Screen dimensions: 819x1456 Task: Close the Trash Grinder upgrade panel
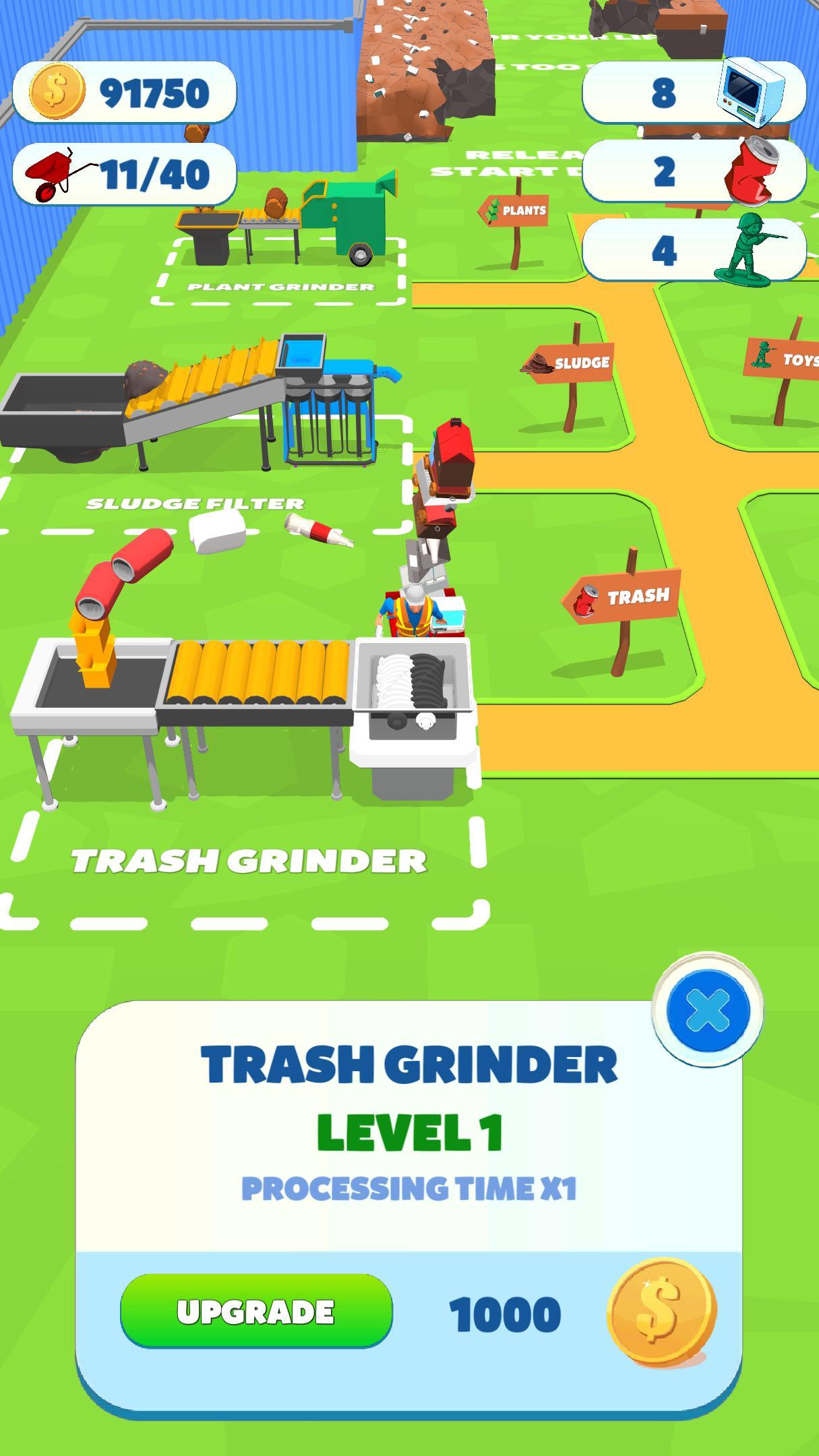[x=708, y=1010]
